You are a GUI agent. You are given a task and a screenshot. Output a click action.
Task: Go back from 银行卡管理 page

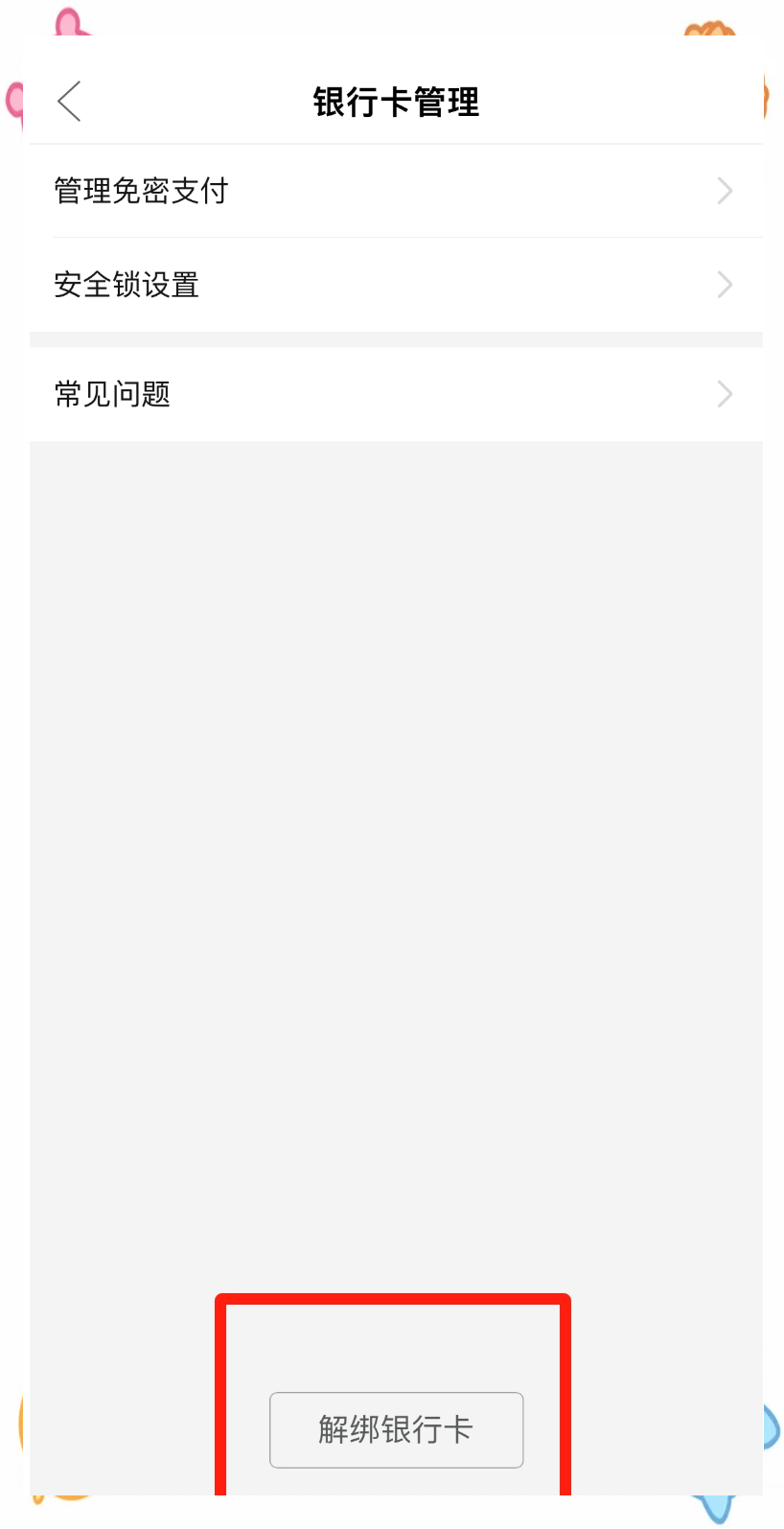click(69, 102)
